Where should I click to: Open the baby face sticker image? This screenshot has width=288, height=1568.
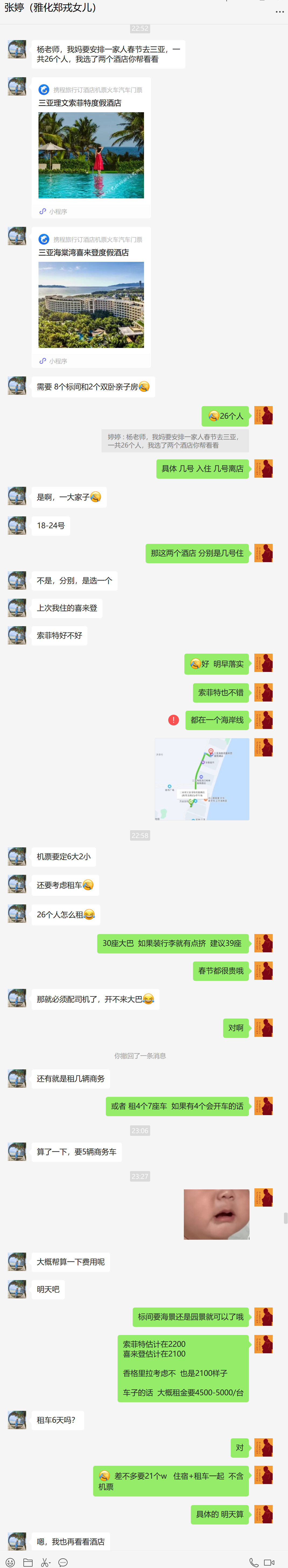(217, 1214)
